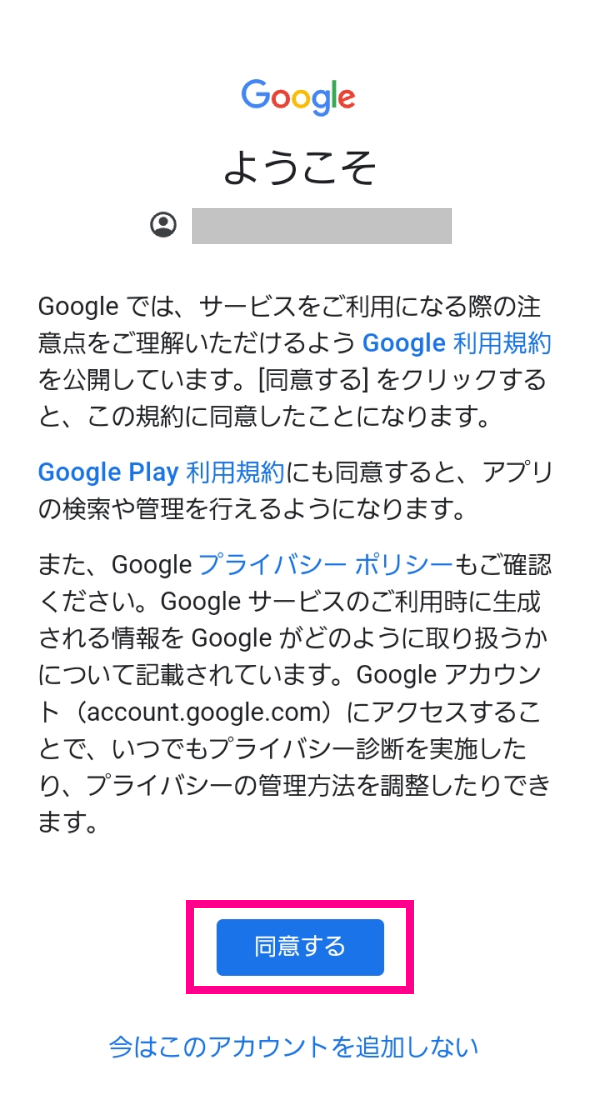
Task: Tap the 同意する button
Action: click(x=300, y=947)
